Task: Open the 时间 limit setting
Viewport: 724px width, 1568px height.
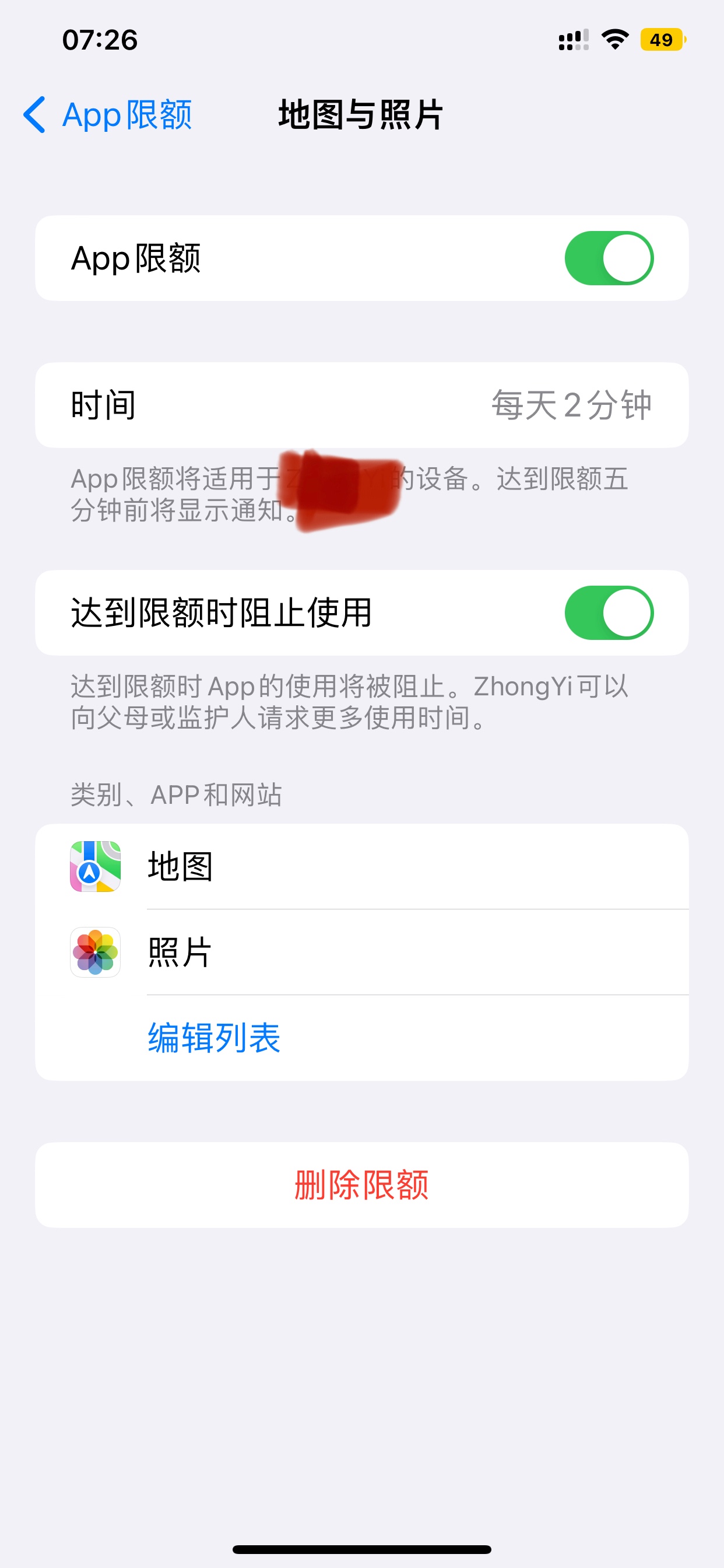Action: coord(361,405)
